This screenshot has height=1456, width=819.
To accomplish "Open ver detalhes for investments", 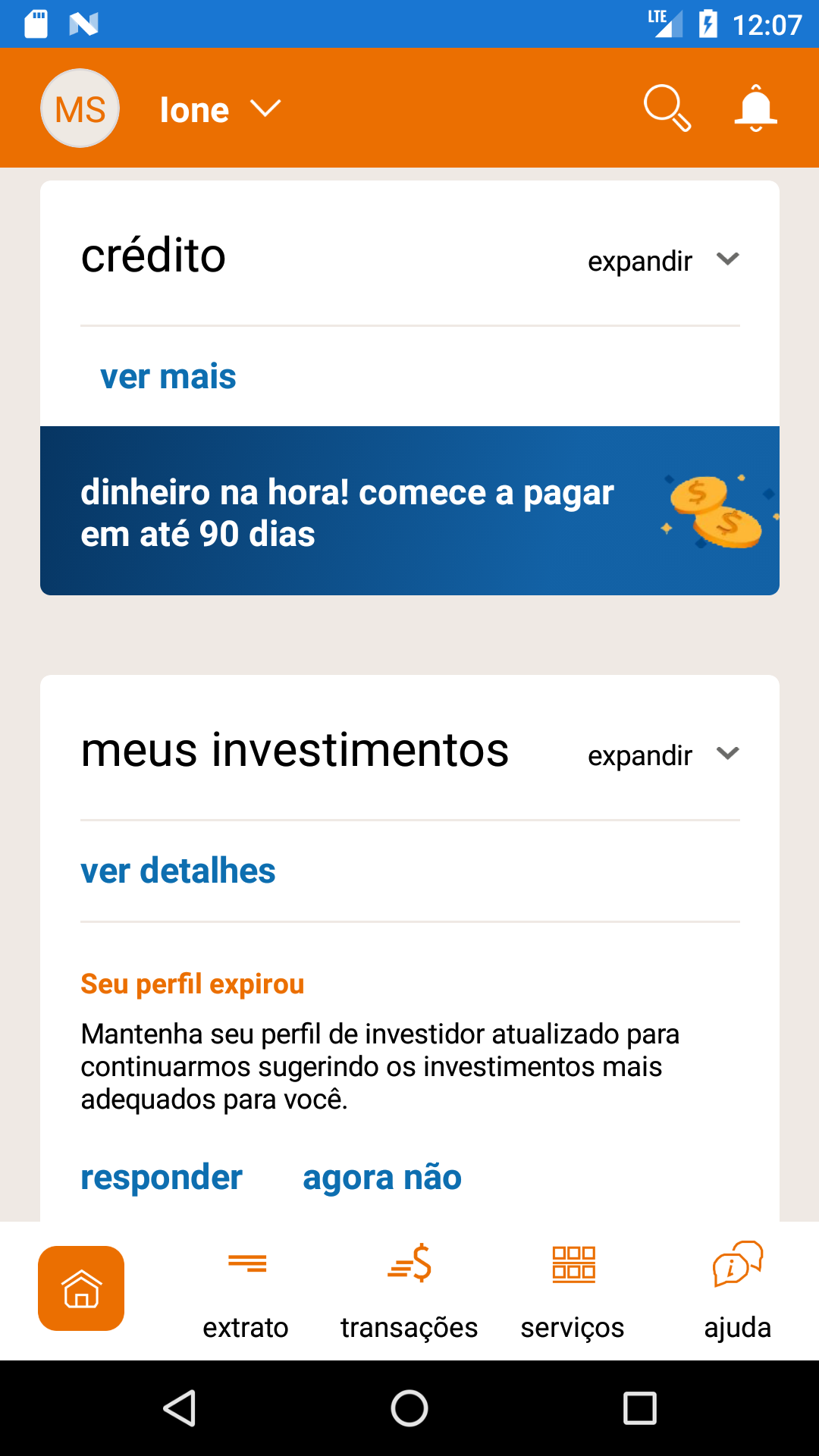I will point(178,871).
